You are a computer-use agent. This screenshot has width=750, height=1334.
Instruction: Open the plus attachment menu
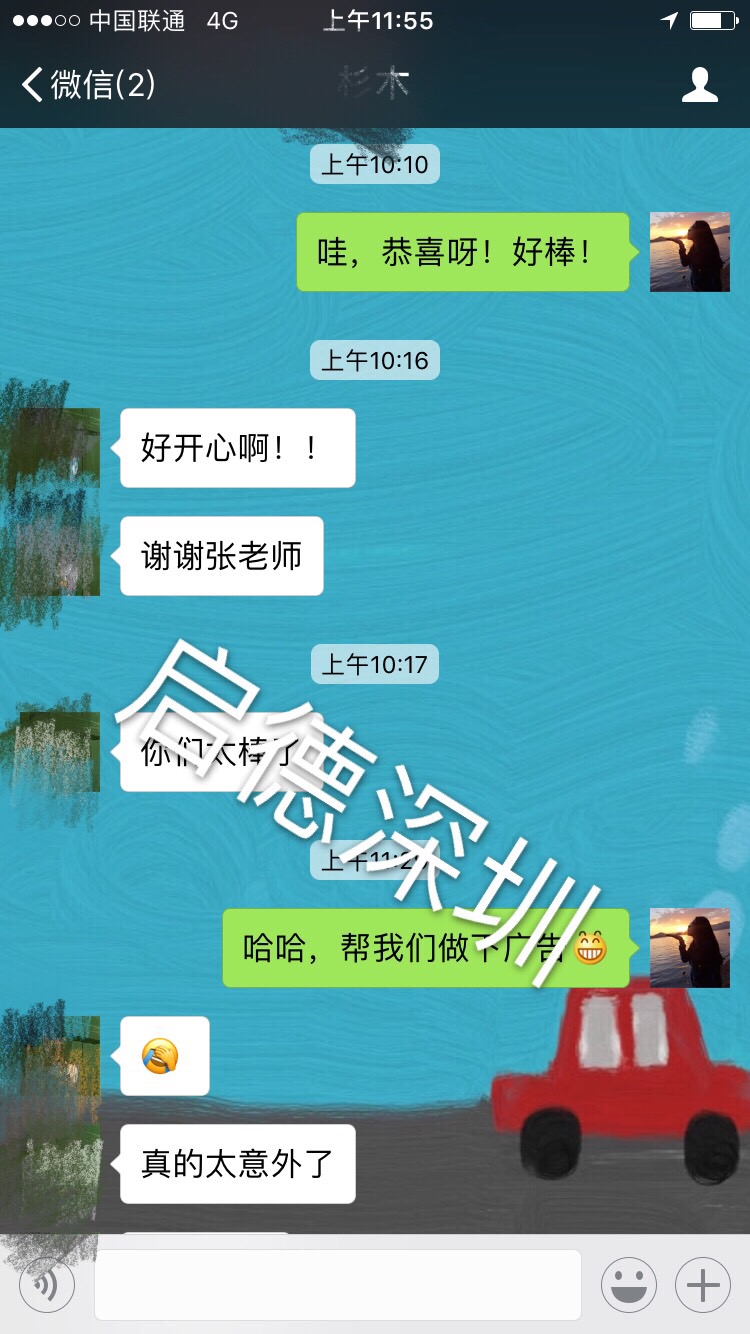tap(703, 1285)
